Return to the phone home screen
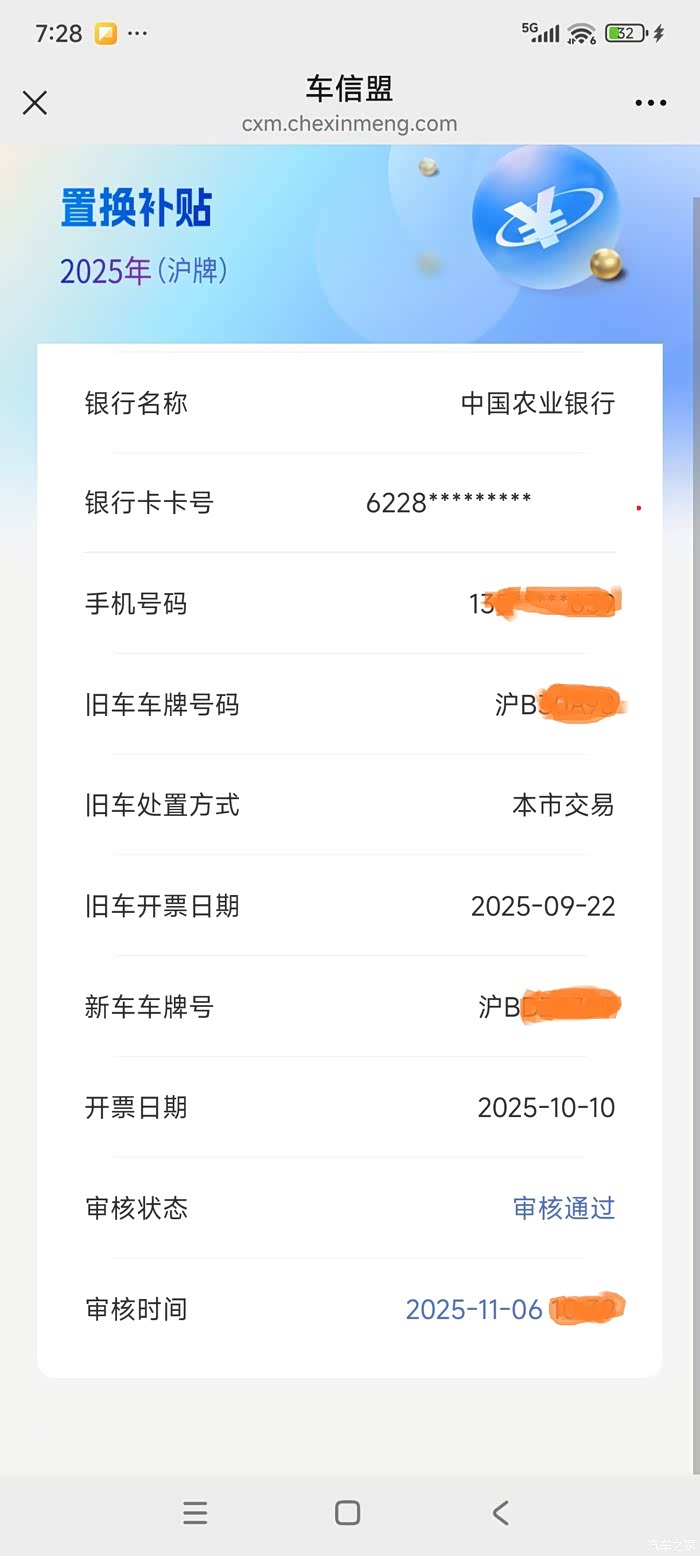Viewport: 700px width, 1556px height. tap(347, 1512)
